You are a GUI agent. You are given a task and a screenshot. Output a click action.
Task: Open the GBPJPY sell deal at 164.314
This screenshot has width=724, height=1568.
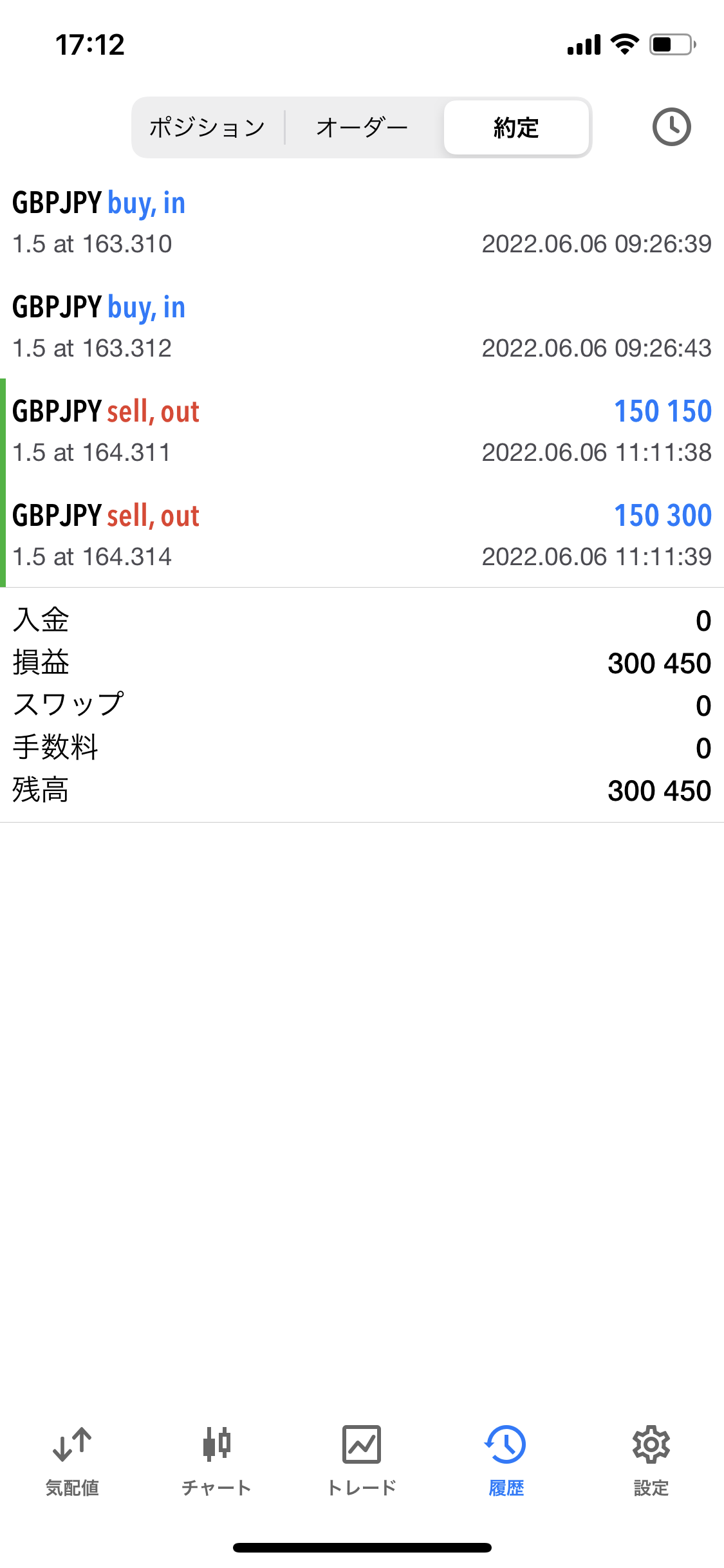[x=362, y=536]
